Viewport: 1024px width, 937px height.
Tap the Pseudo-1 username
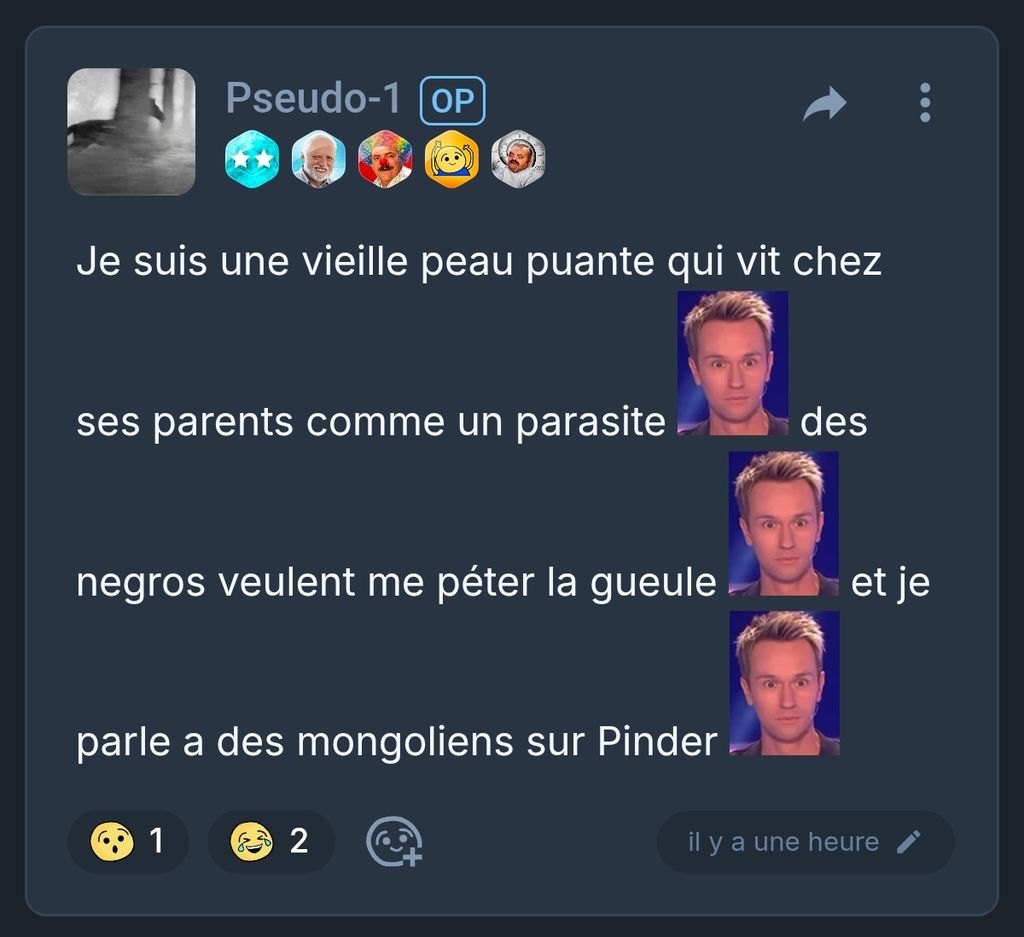click(313, 99)
